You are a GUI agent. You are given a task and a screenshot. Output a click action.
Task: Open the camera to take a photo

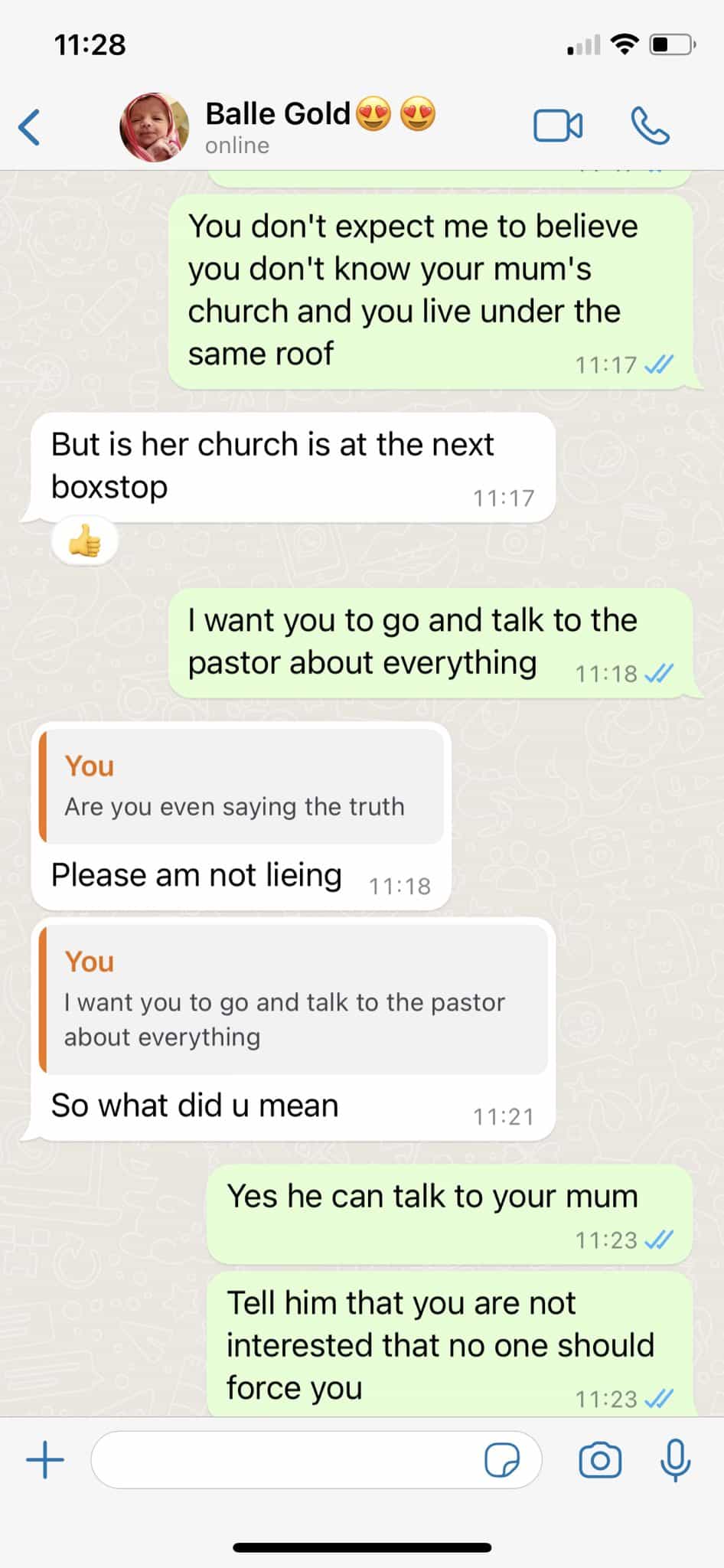tap(600, 1460)
